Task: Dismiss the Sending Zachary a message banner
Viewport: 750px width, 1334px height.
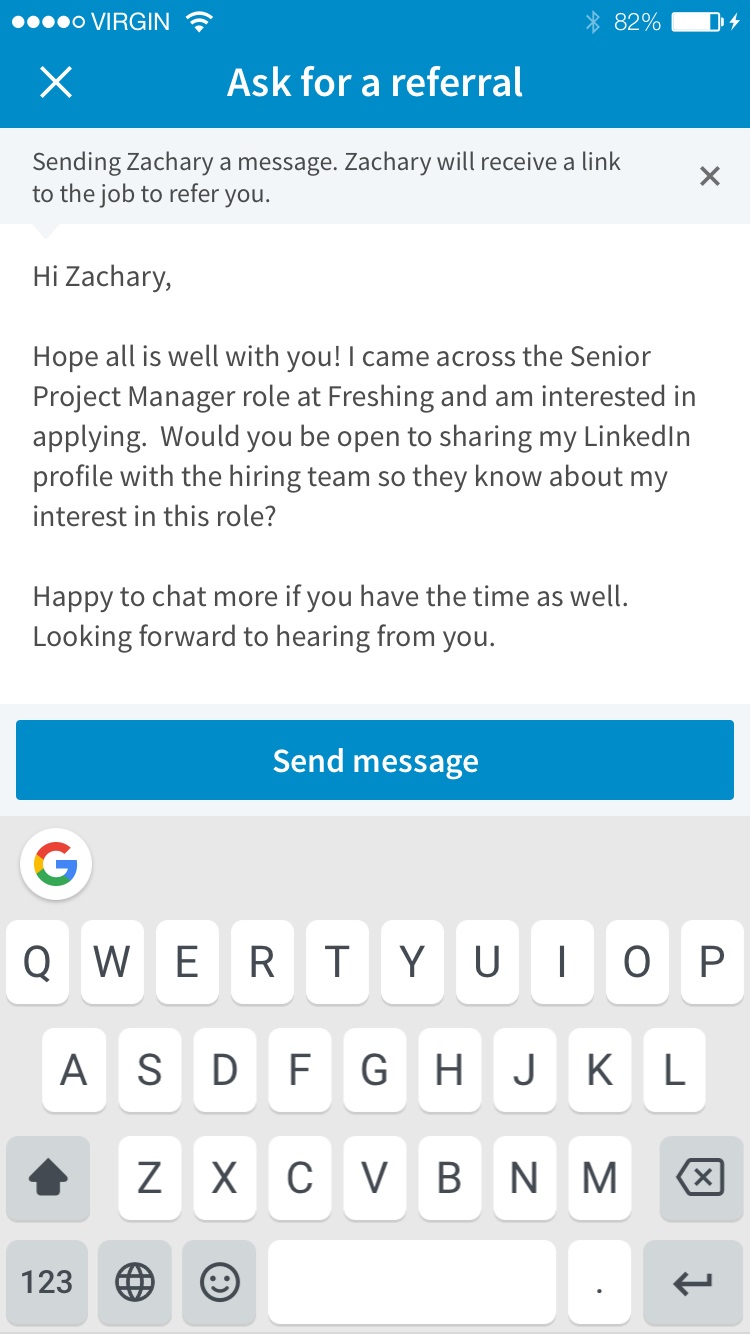Action: [710, 177]
